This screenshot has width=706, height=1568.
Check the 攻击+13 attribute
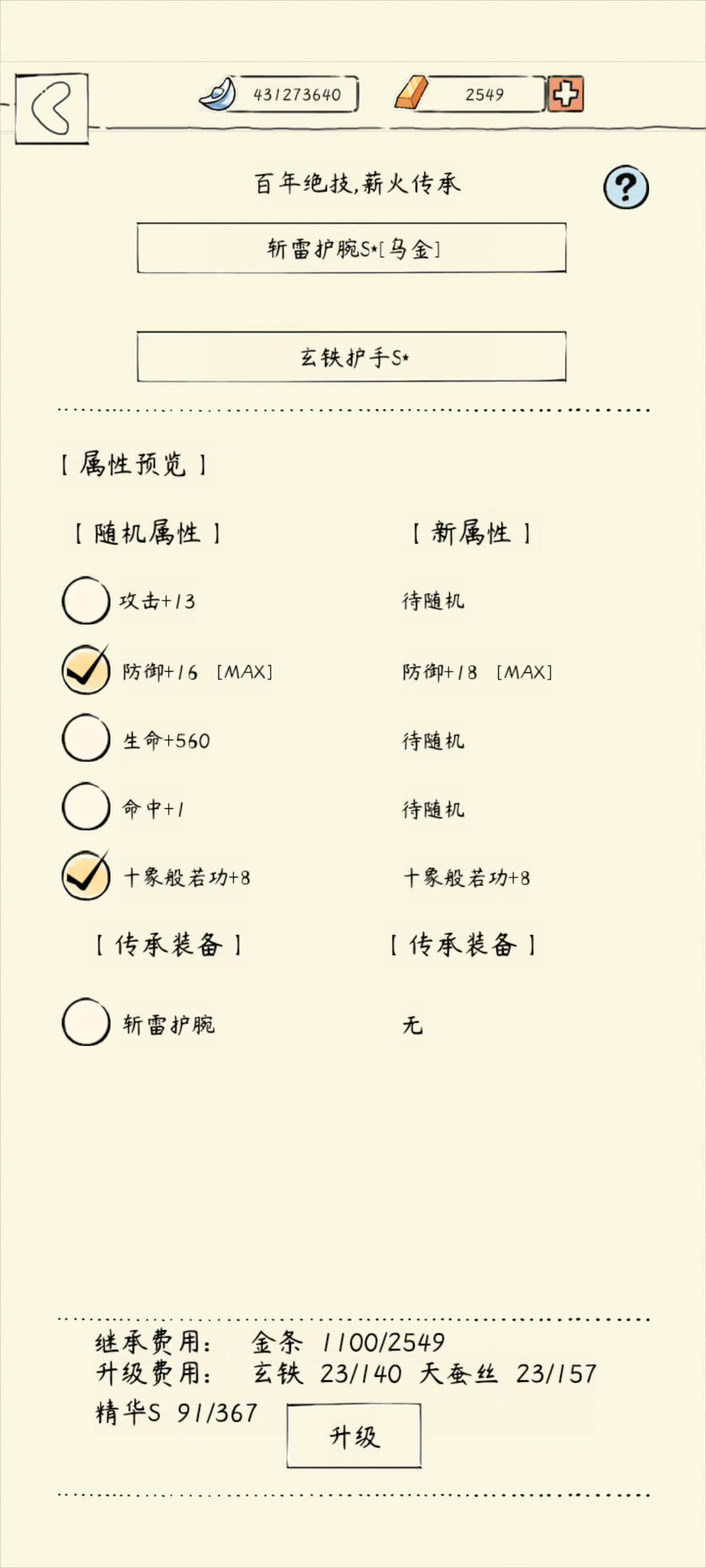[86, 600]
